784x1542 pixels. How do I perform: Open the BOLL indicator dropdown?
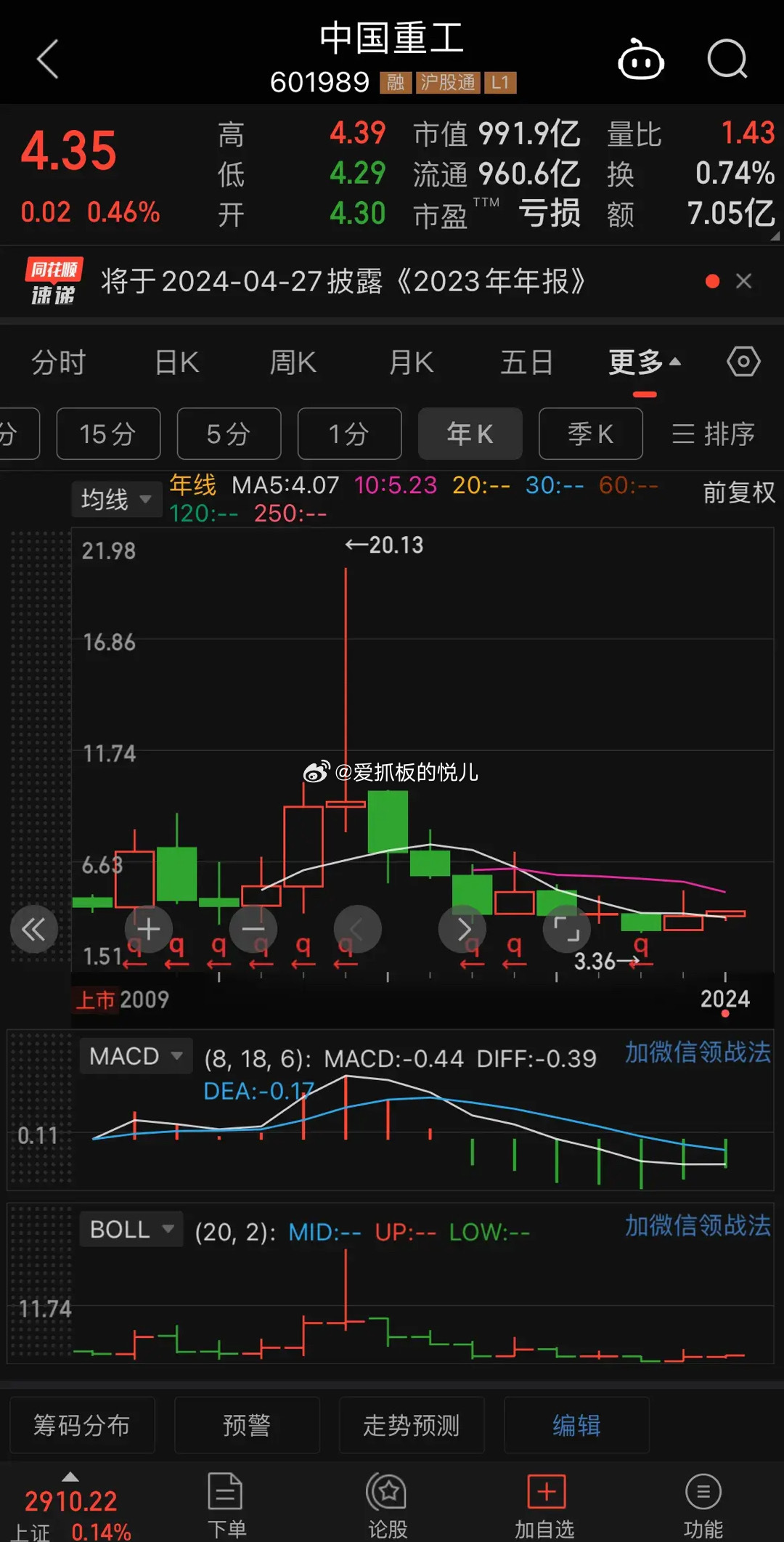coord(131,1229)
